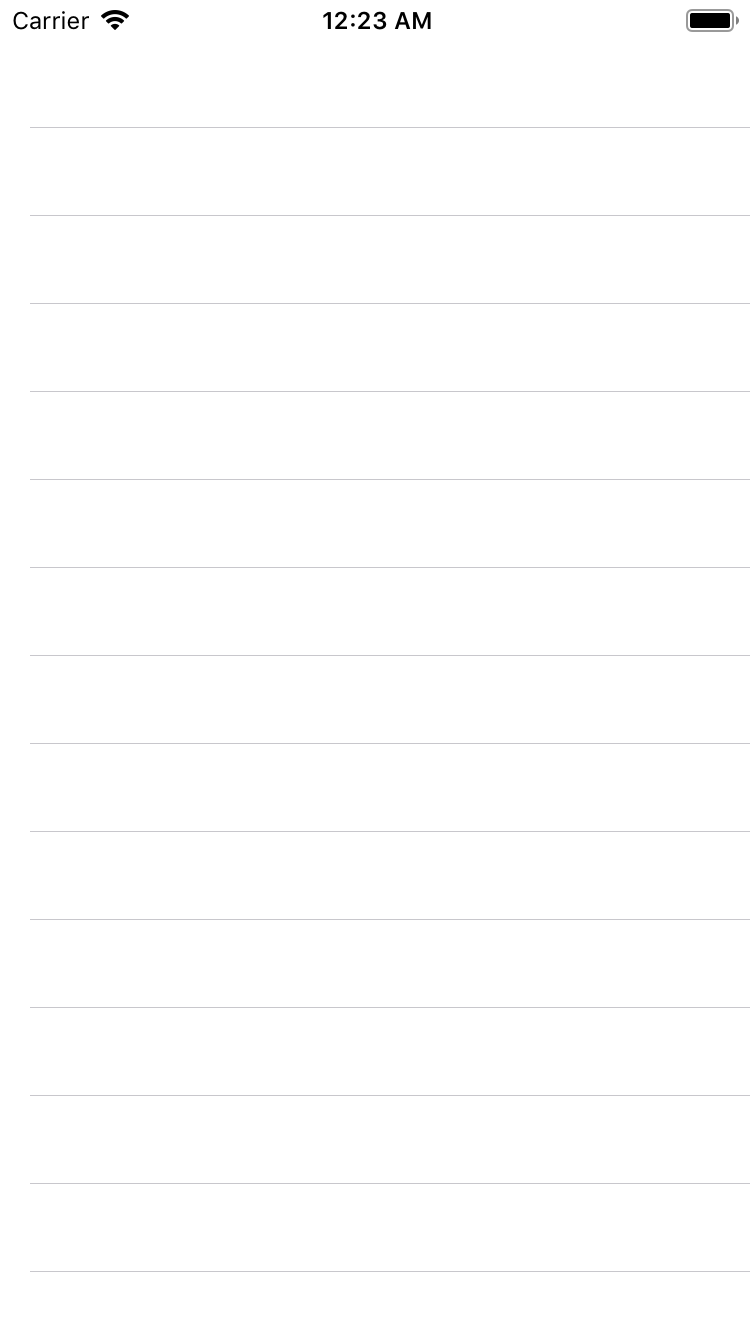Tap the Carrier label in the status bar
Image resolution: width=750 pixels, height=1334 pixels.
coord(48,20)
